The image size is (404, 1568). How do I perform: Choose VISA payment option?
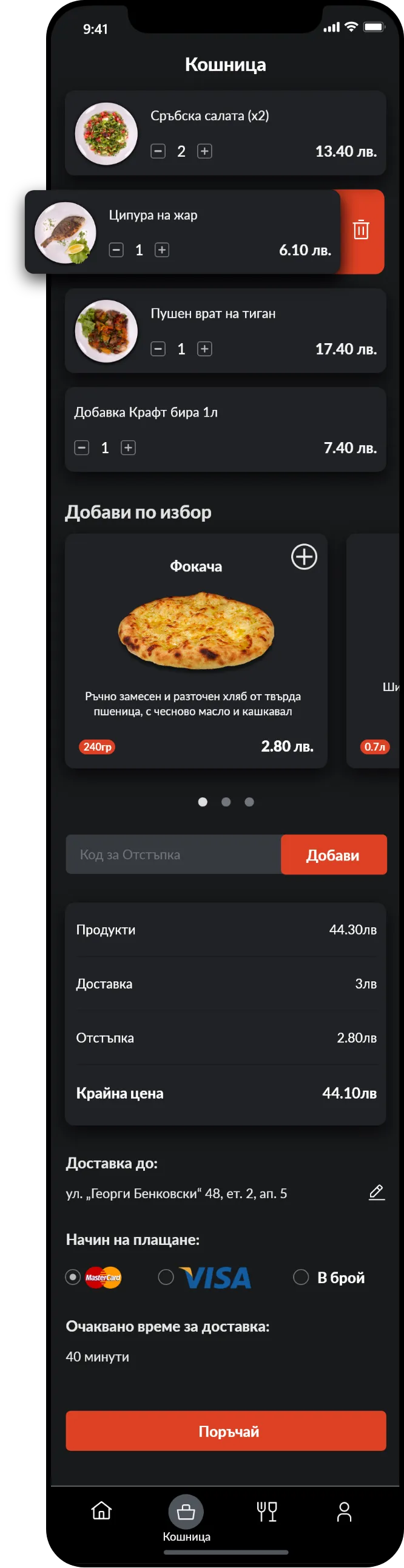[166, 1277]
